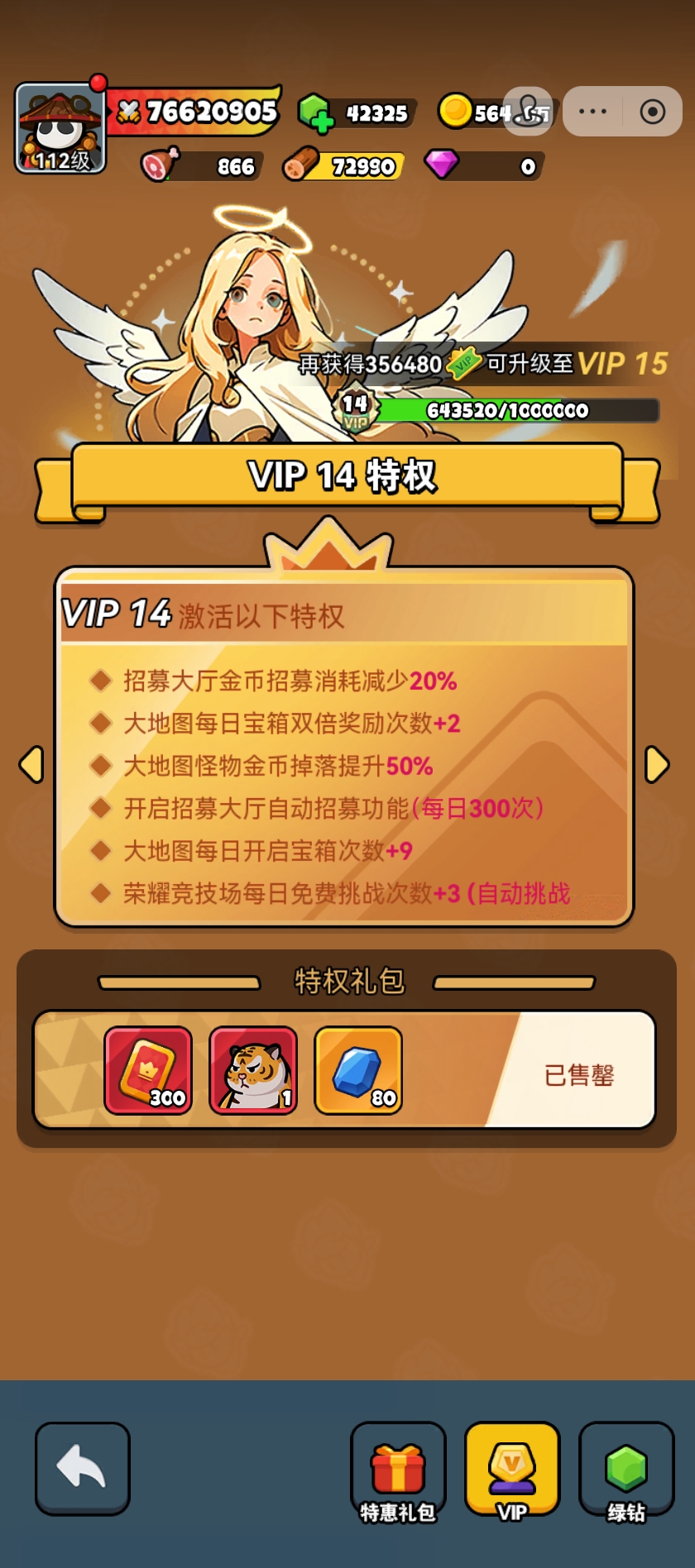Open the mini program overflow menu

592,111
